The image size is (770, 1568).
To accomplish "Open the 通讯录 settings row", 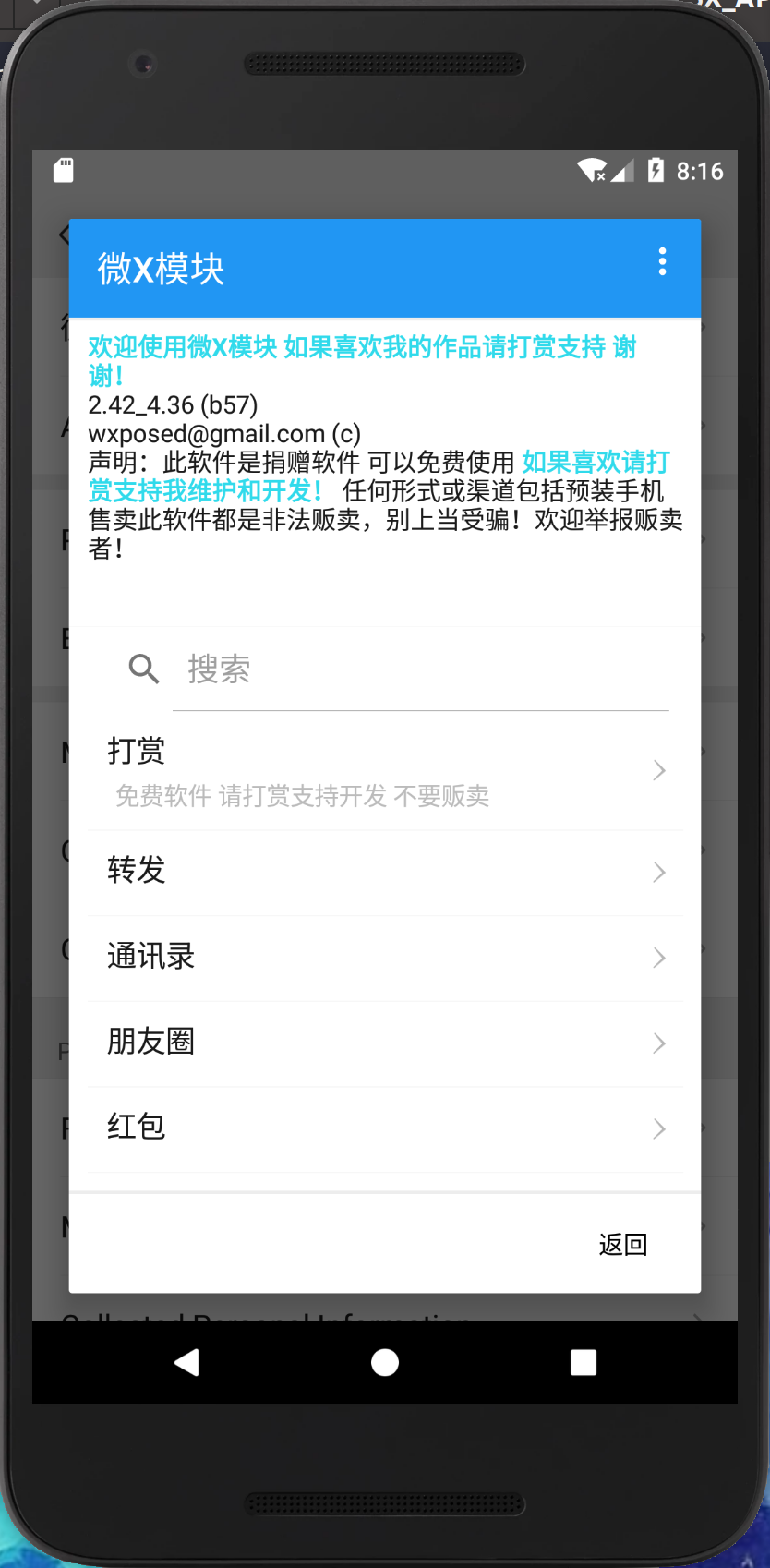I will pyautogui.click(x=385, y=957).
